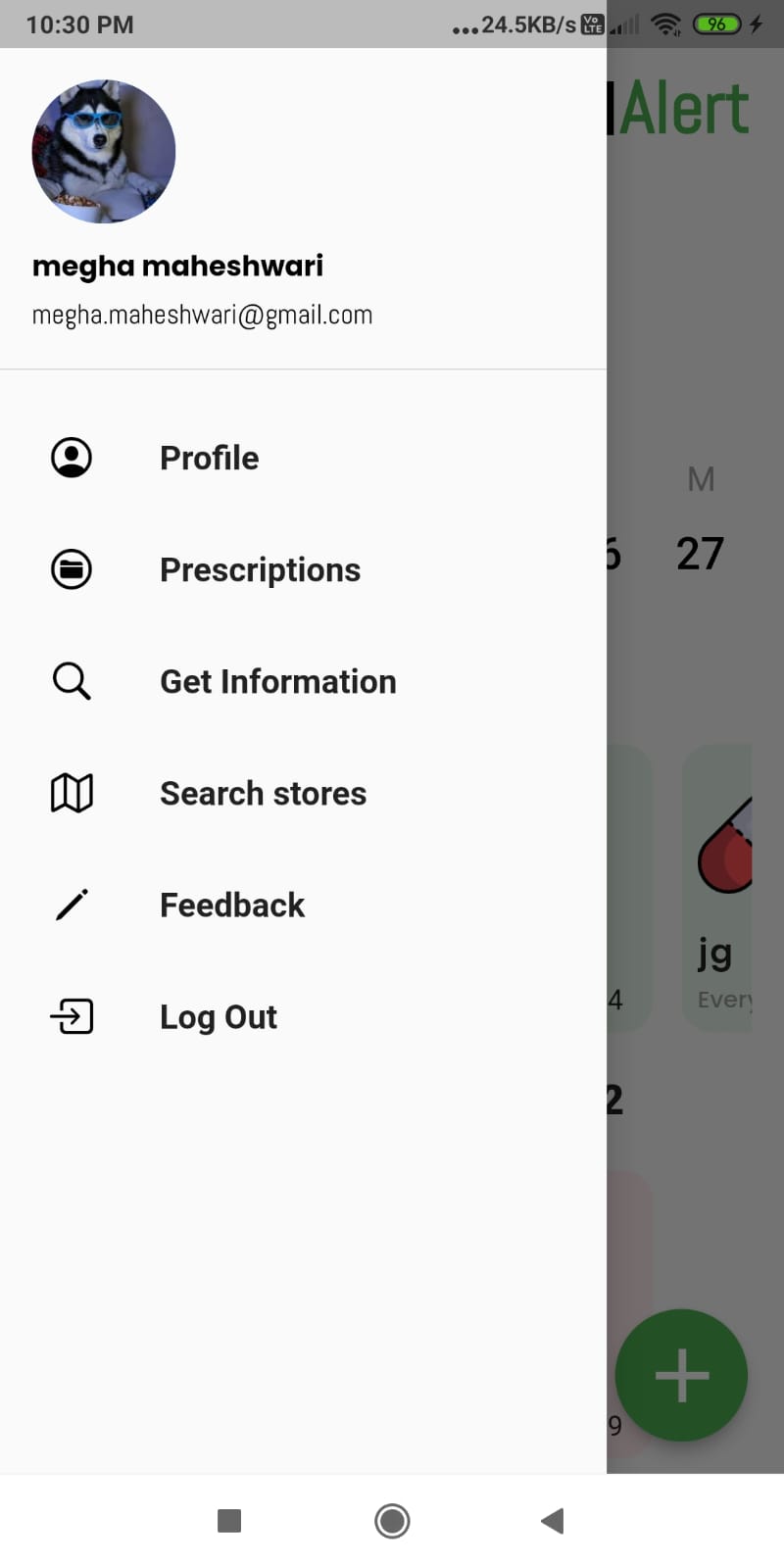Select Get Information from the drawer
Screen dimensions: 784x1568
pyautogui.click(x=277, y=681)
